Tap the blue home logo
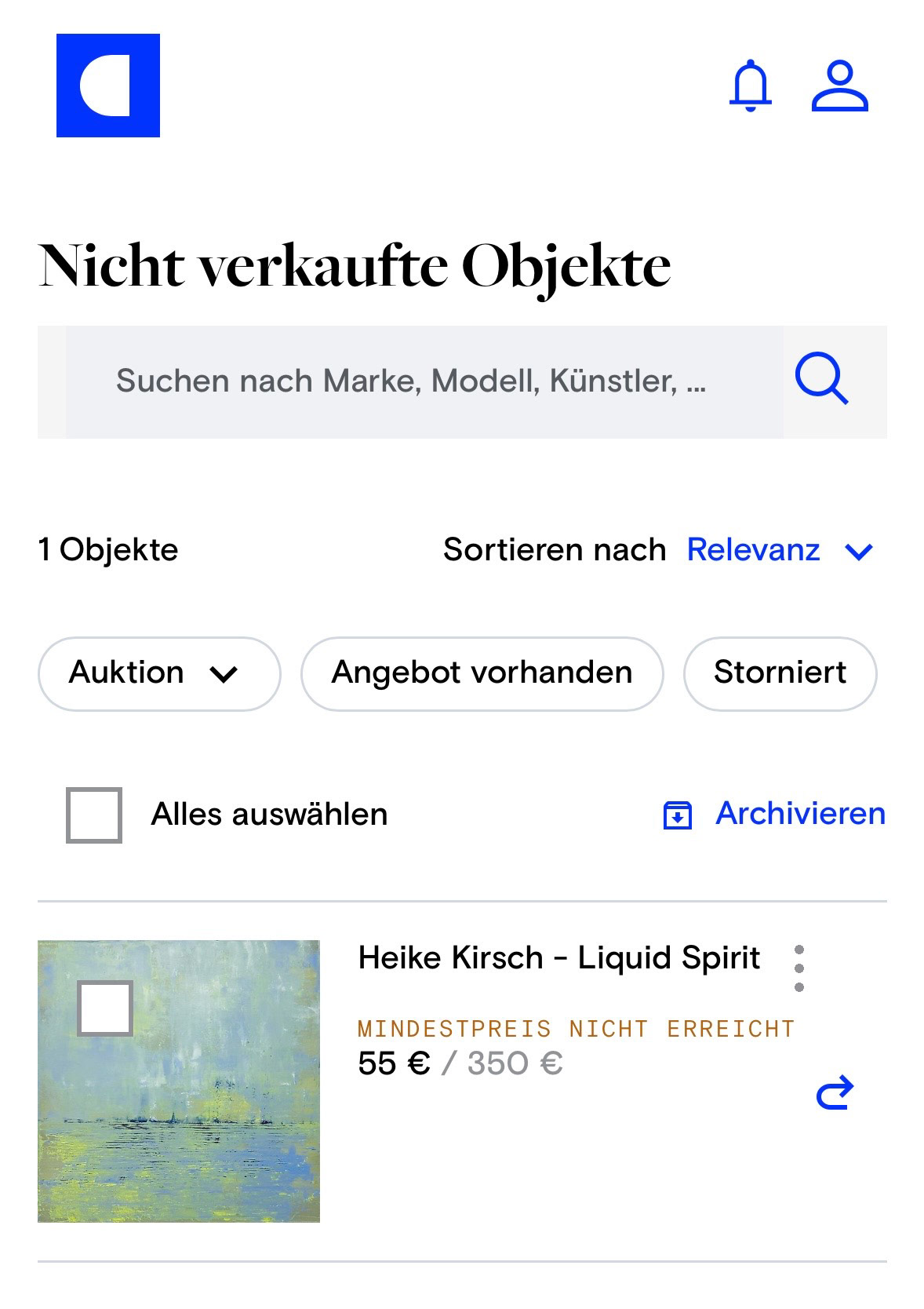This screenshot has width=924, height=1309. tap(108, 86)
